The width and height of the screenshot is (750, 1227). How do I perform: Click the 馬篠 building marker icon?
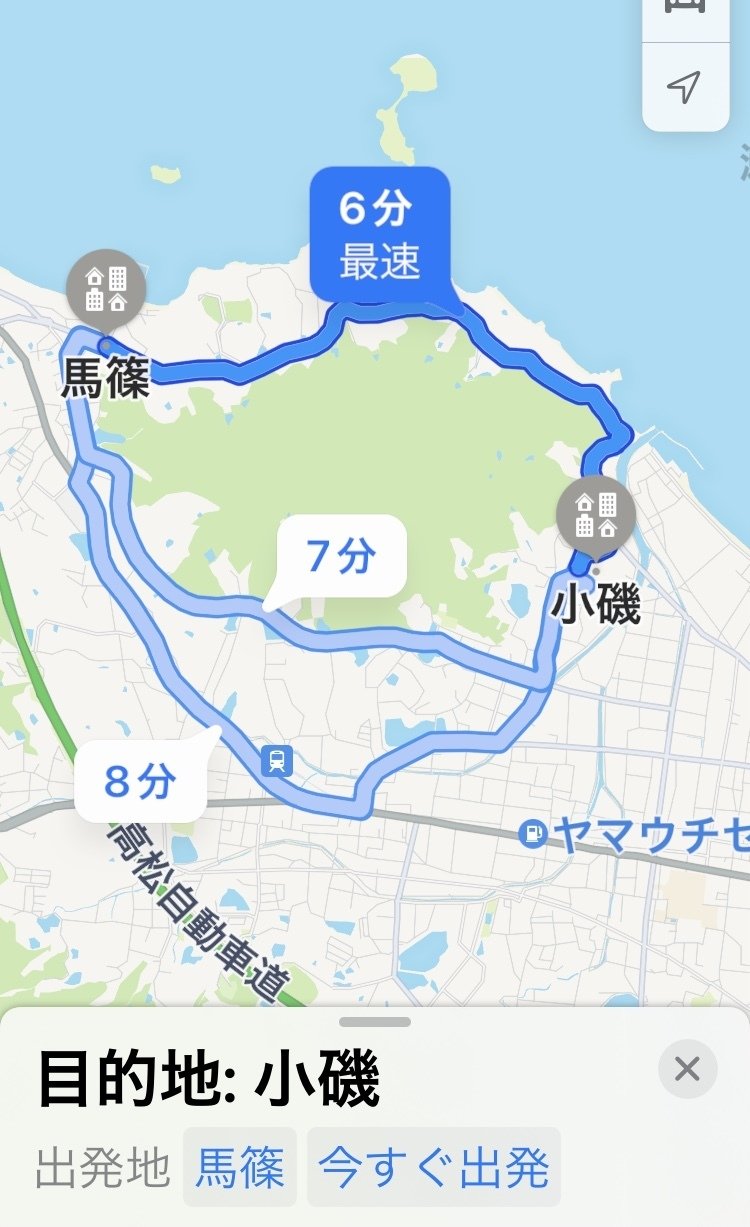coord(106,290)
